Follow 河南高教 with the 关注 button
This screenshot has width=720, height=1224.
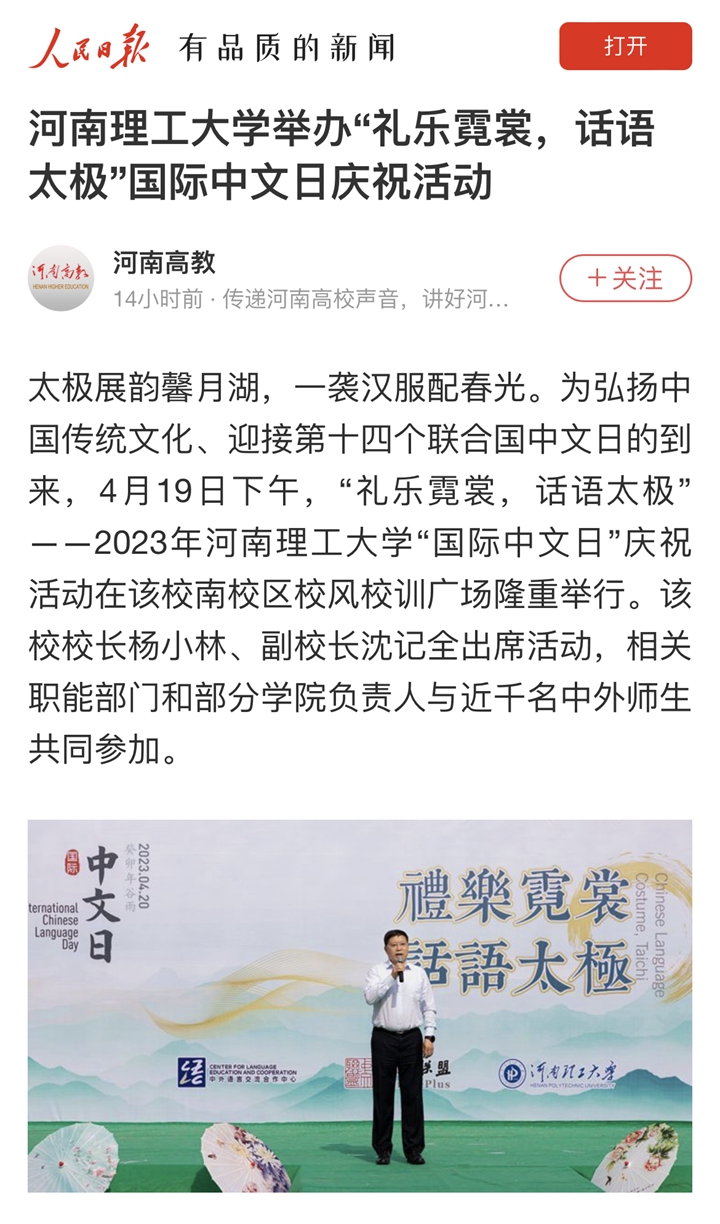coord(625,278)
